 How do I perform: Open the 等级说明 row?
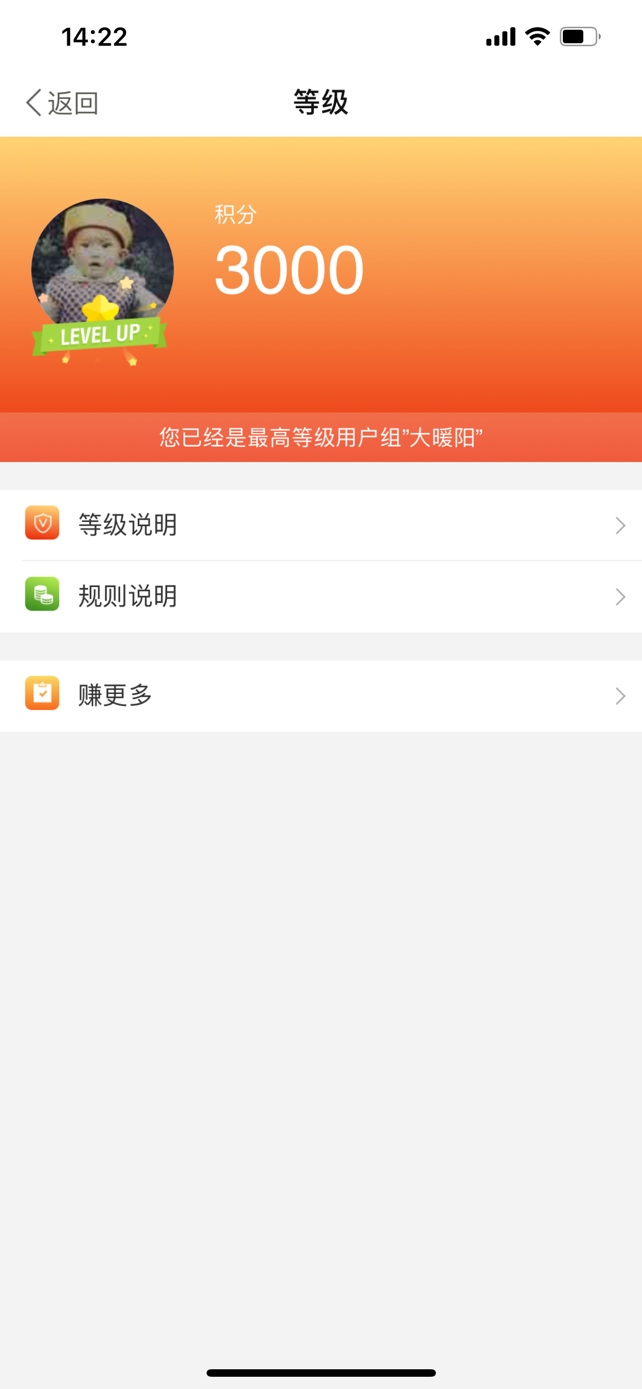[320, 525]
